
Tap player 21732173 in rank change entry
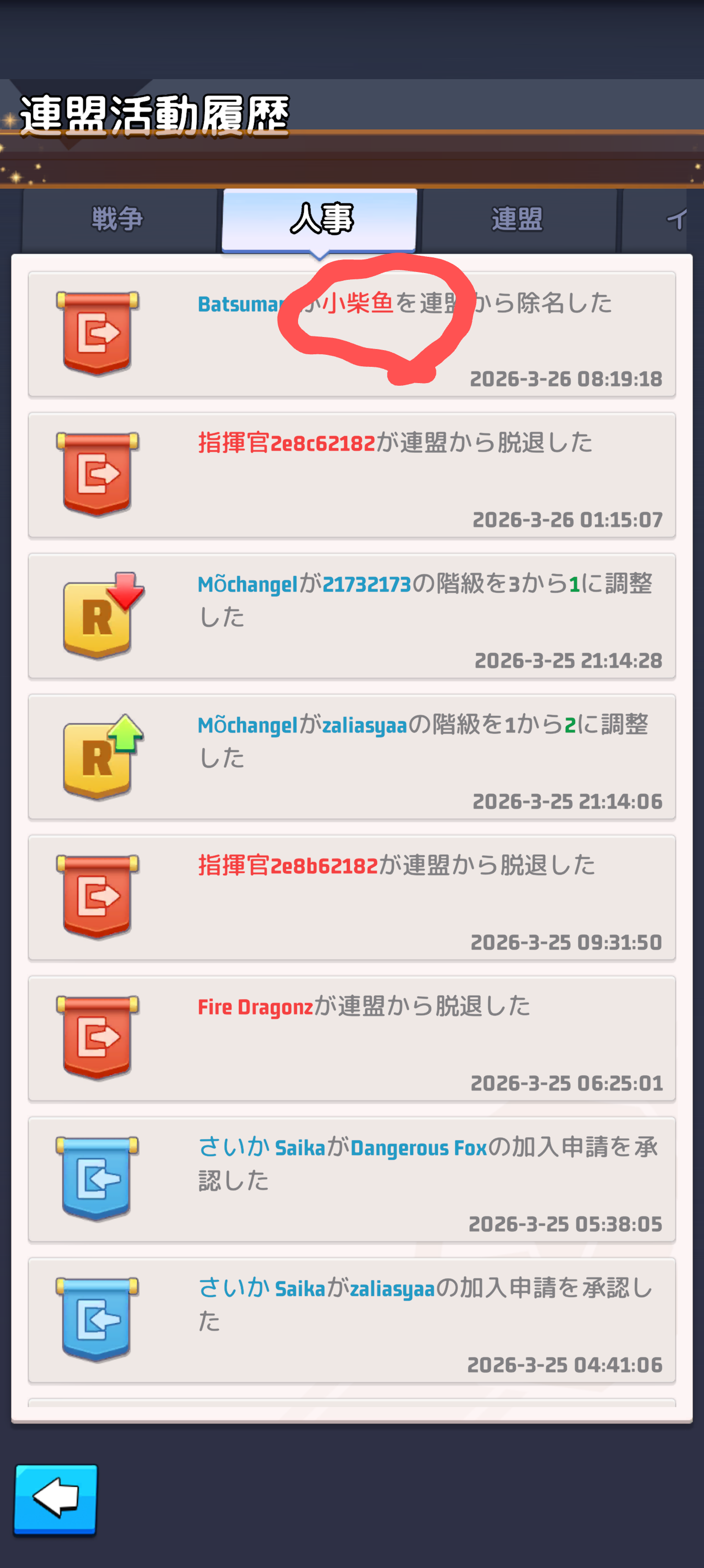point(366,584)
